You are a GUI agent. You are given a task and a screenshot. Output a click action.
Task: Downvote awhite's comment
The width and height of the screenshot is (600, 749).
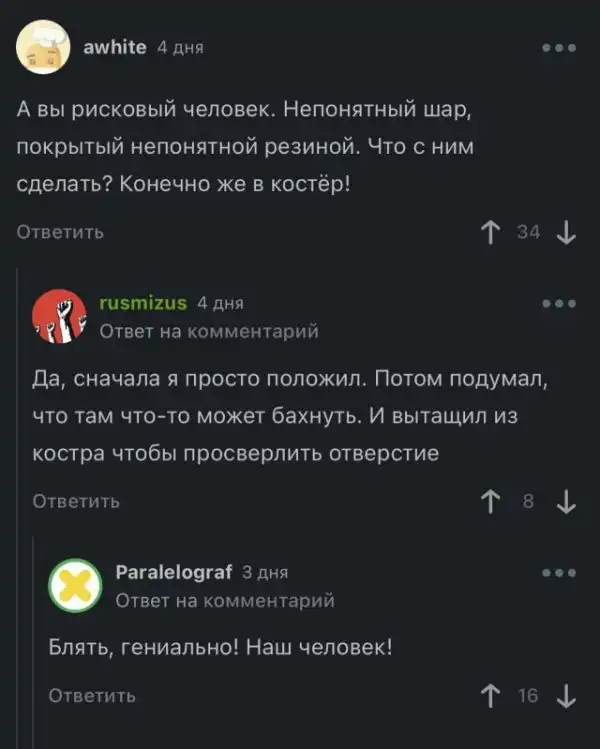[x=566, y=232]
